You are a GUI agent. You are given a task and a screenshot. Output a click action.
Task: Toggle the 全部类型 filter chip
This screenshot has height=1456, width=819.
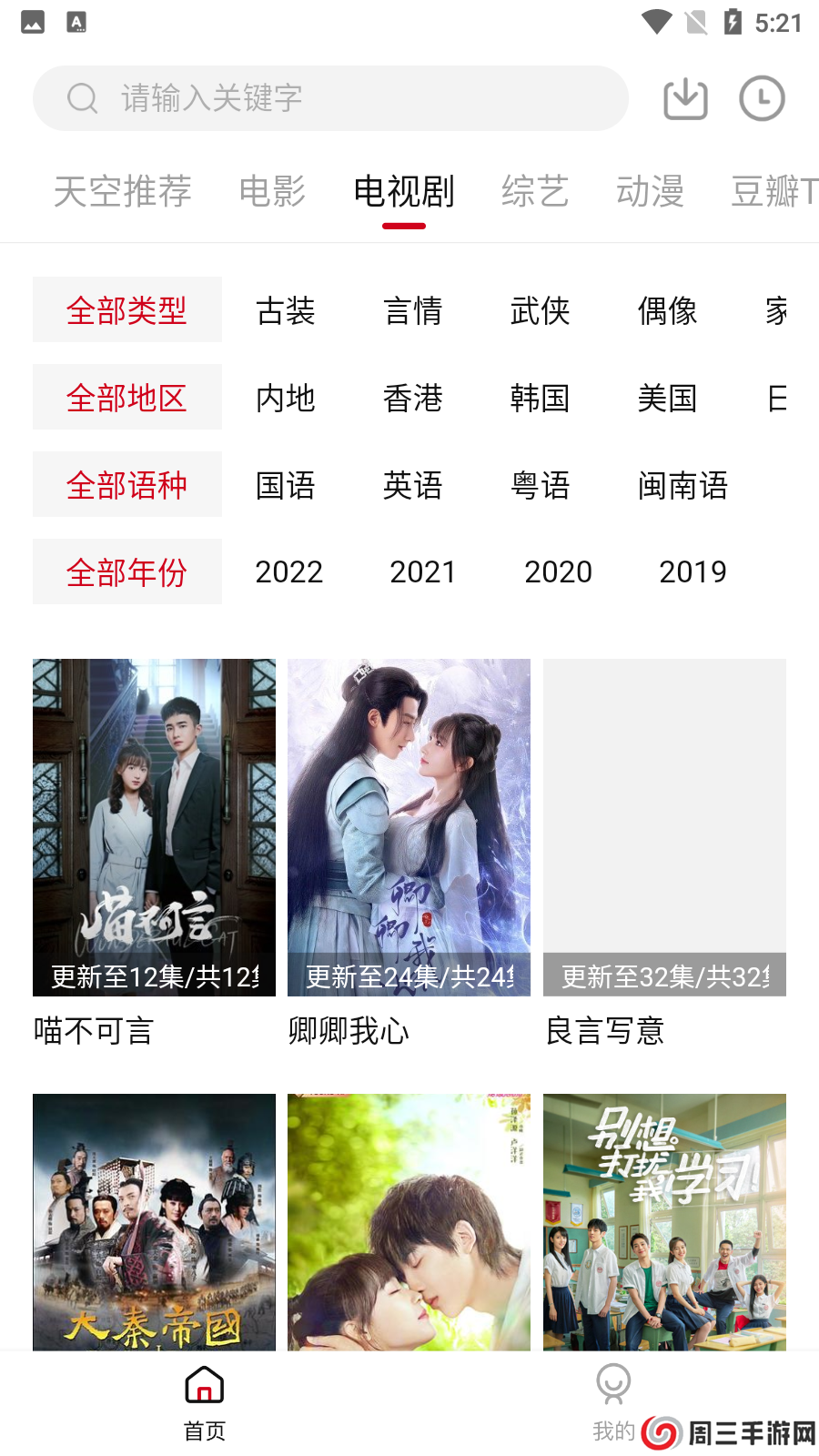[x=127, y=309]
